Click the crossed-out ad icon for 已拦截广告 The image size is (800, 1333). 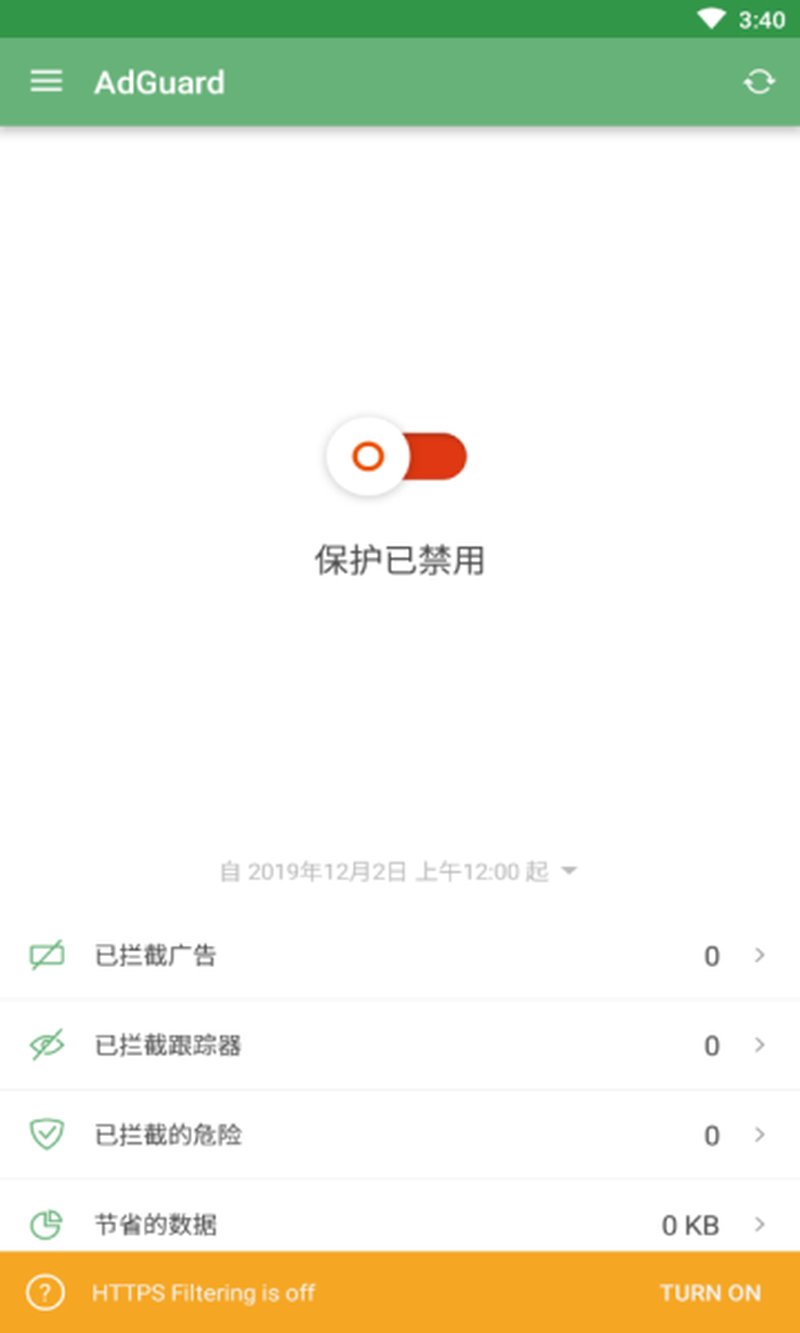pyautogui.click(x=46, y=955)
